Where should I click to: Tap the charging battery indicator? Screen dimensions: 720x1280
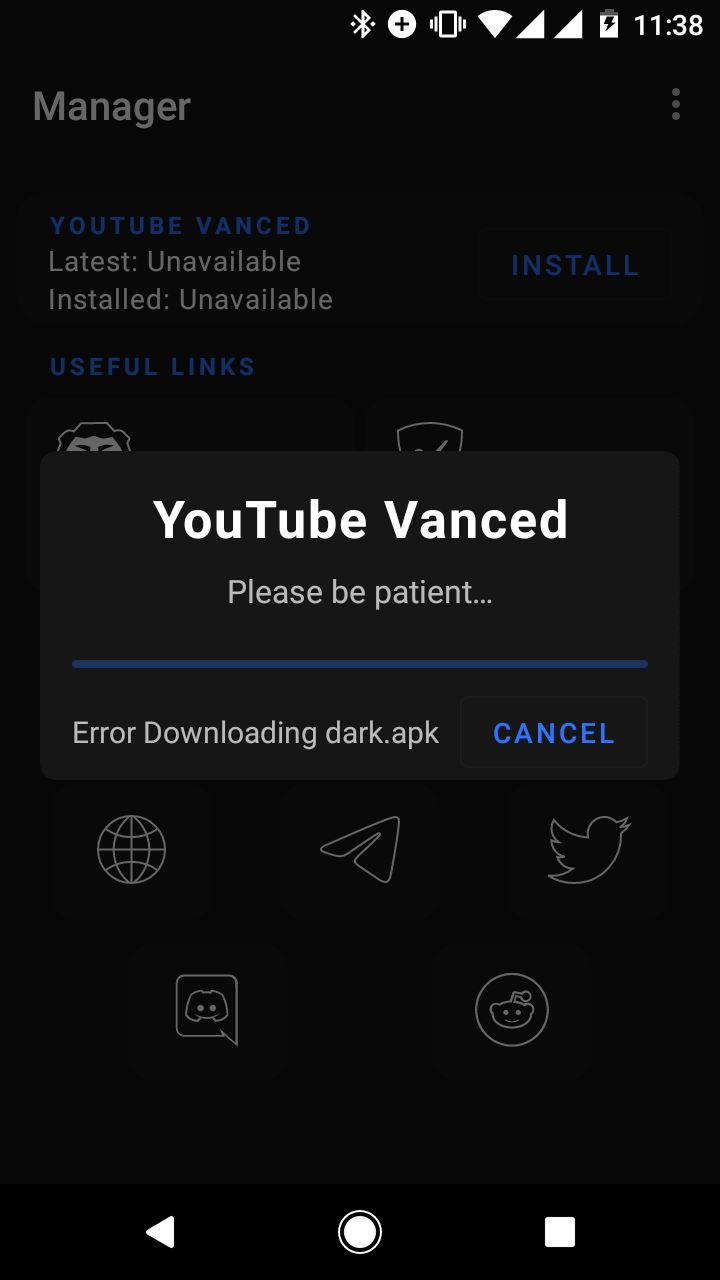click(x=607, y=23)
